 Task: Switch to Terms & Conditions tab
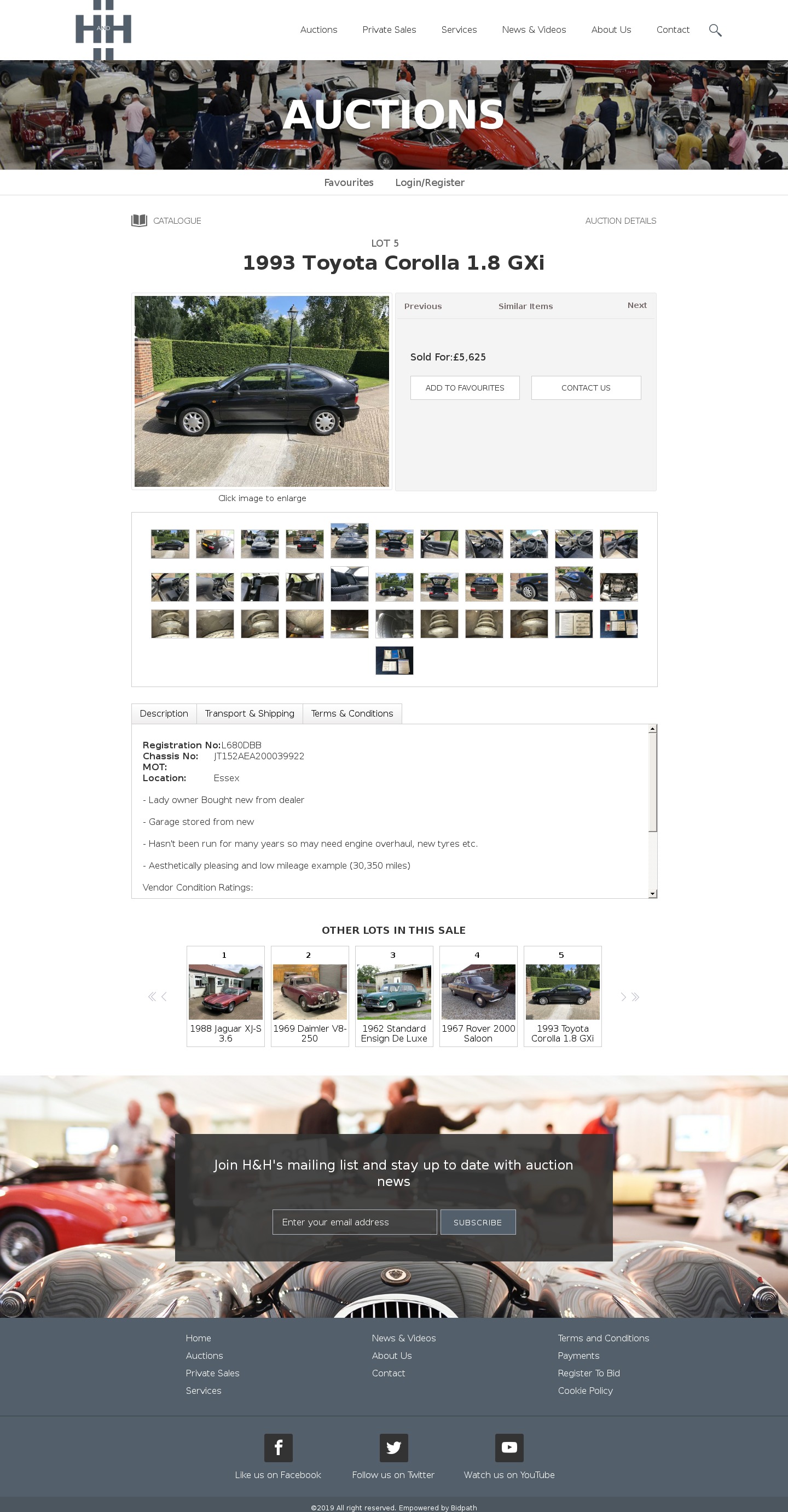pyautogui.click(x=352, y=713)
